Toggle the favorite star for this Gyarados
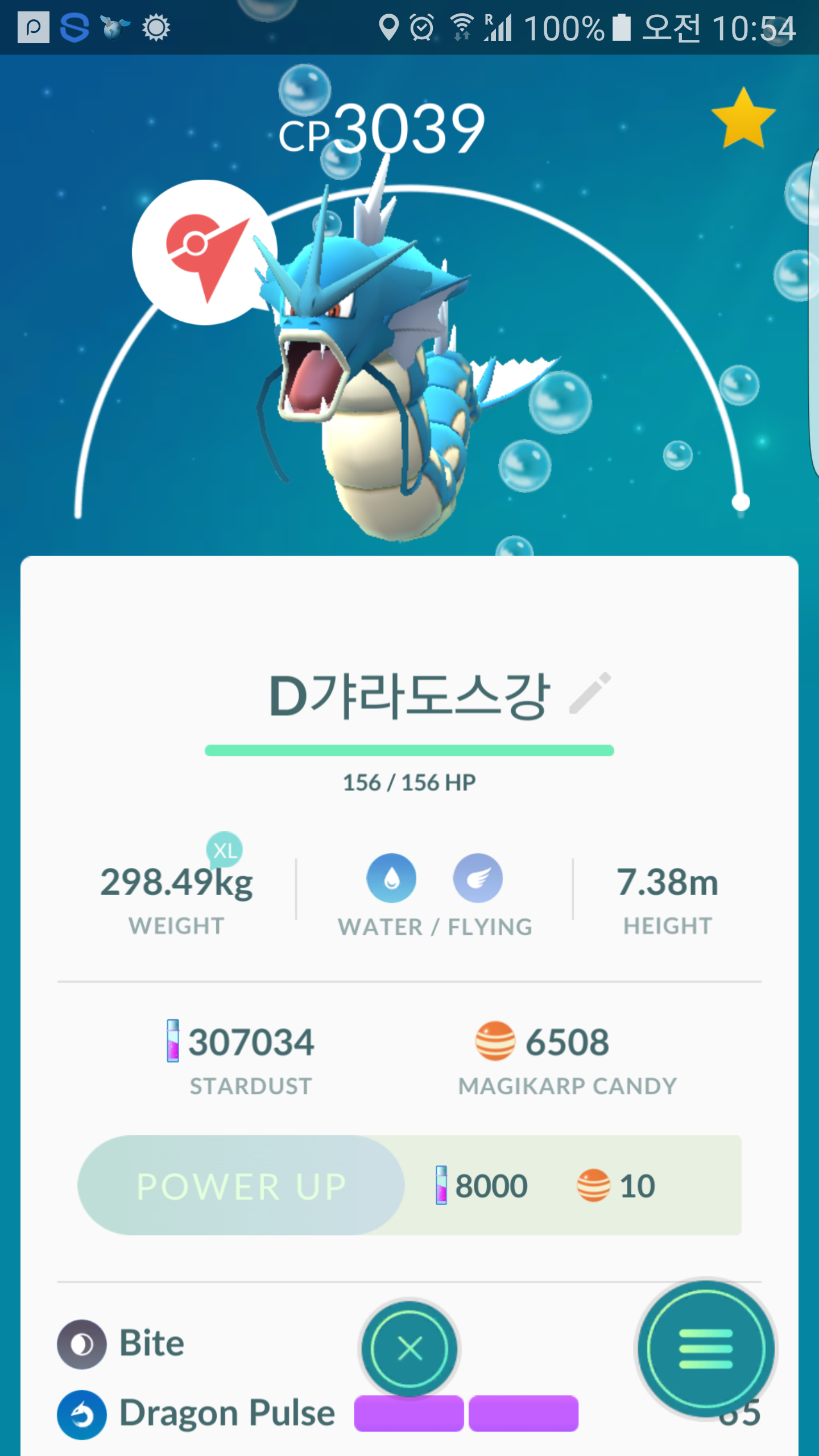This screenshot has height=1456, width=819. (x=743, y=118)
